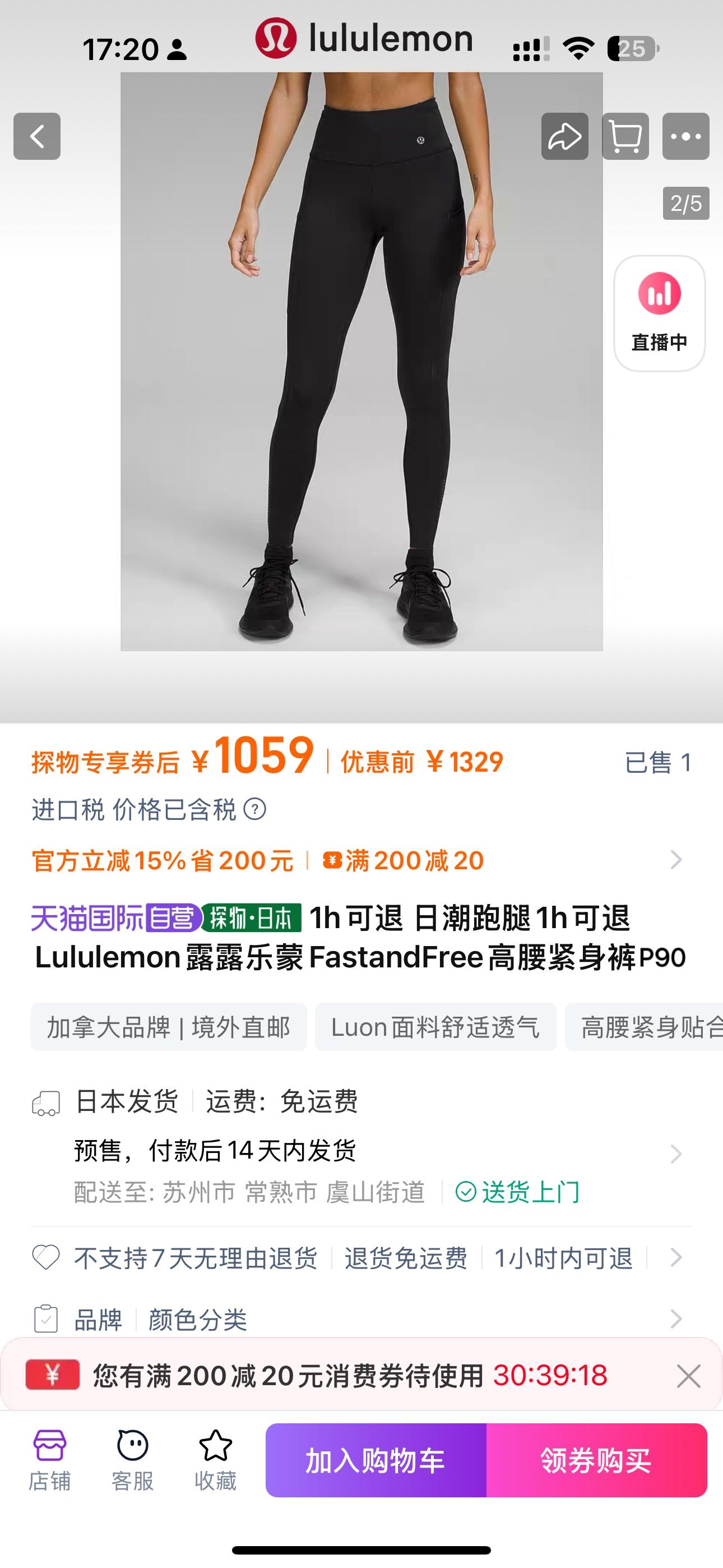Go to the 店铺 store page

coord(50,1460)
